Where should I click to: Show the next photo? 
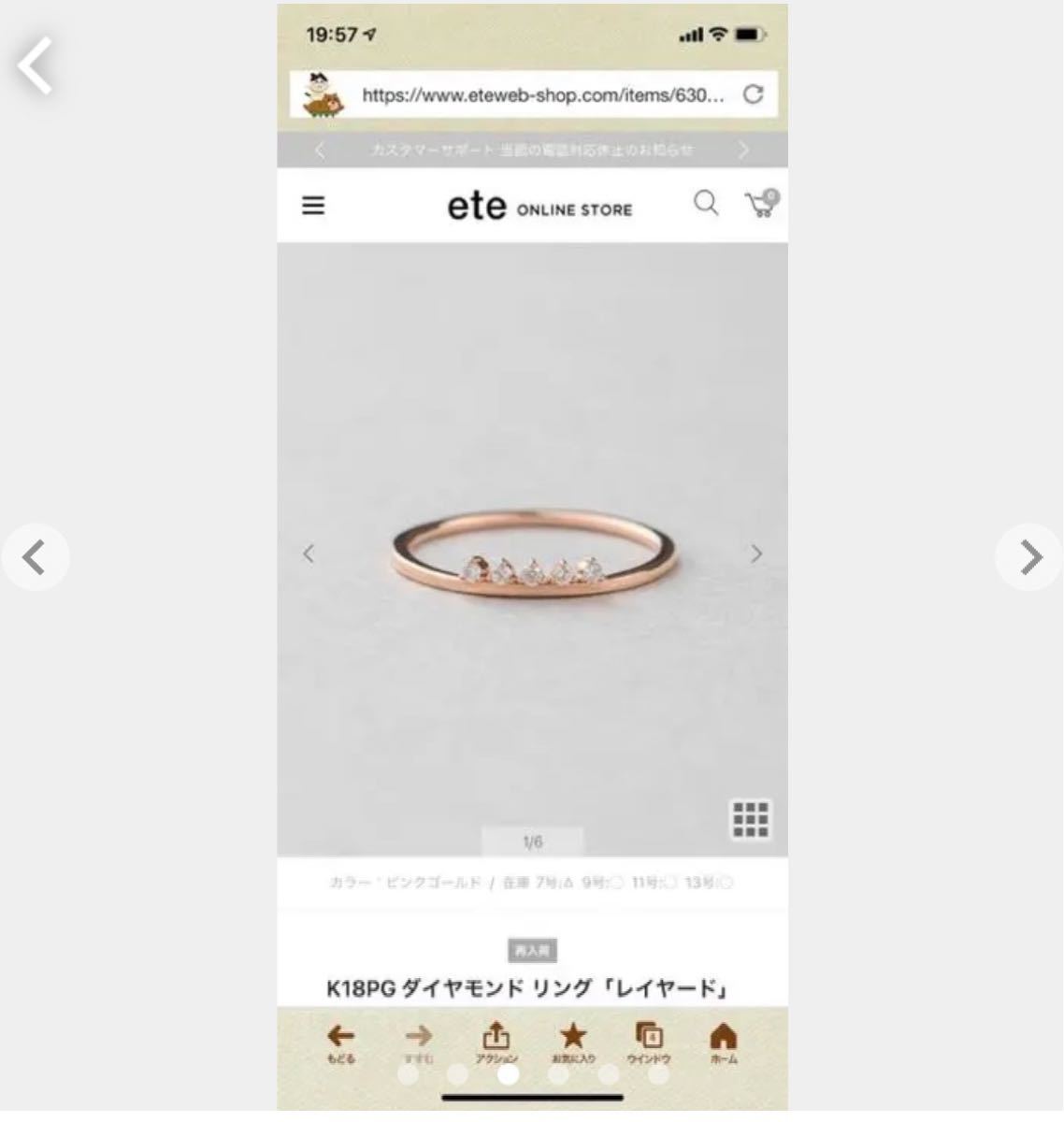click(x=1028, y=557)
